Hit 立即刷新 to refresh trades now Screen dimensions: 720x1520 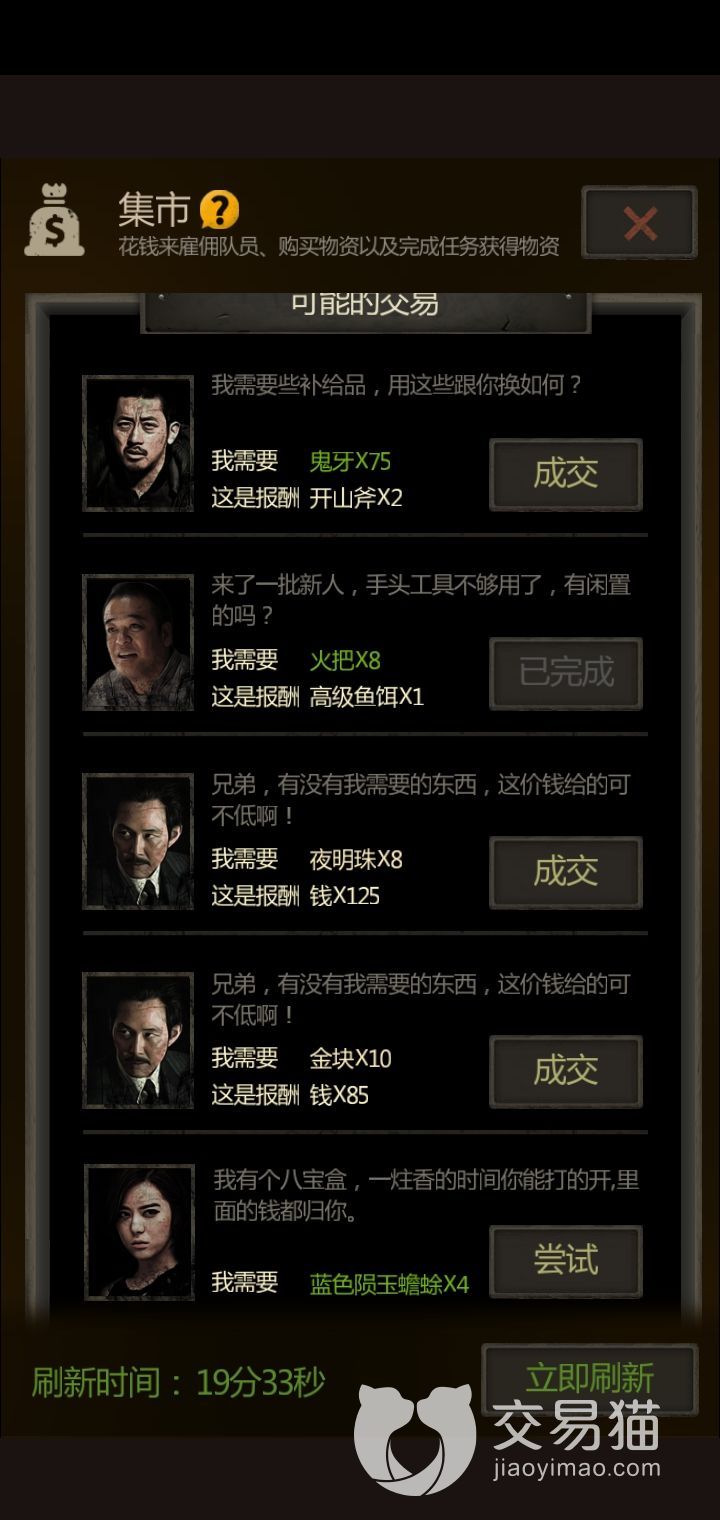point(589,1378)
